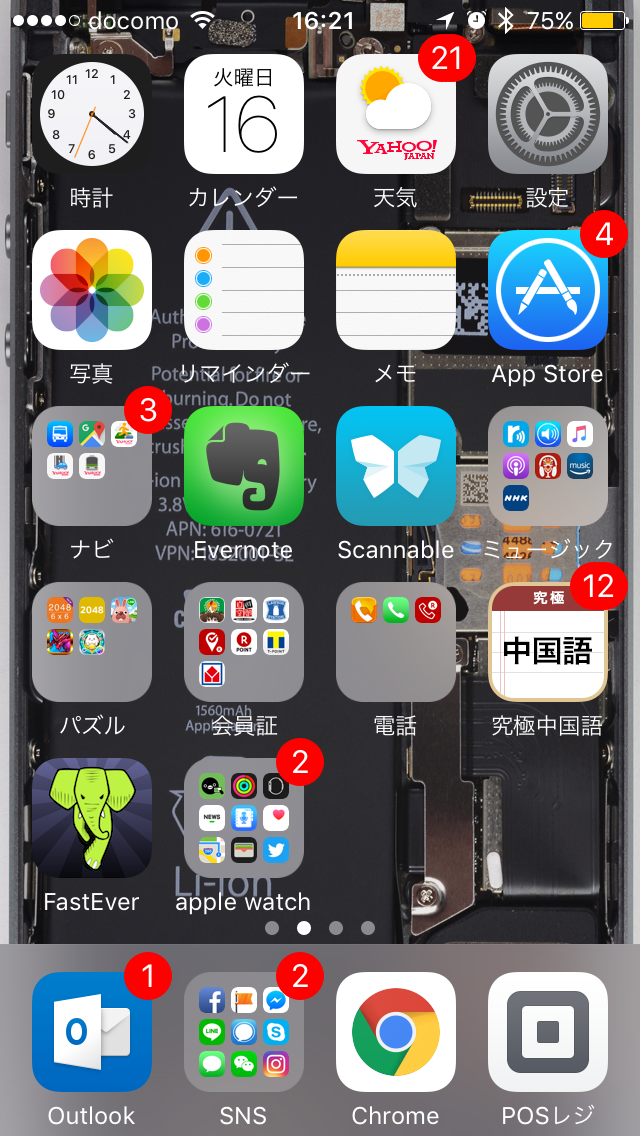Launch FastEver
Screen dimensions: 640x1136
click(91, 818)
